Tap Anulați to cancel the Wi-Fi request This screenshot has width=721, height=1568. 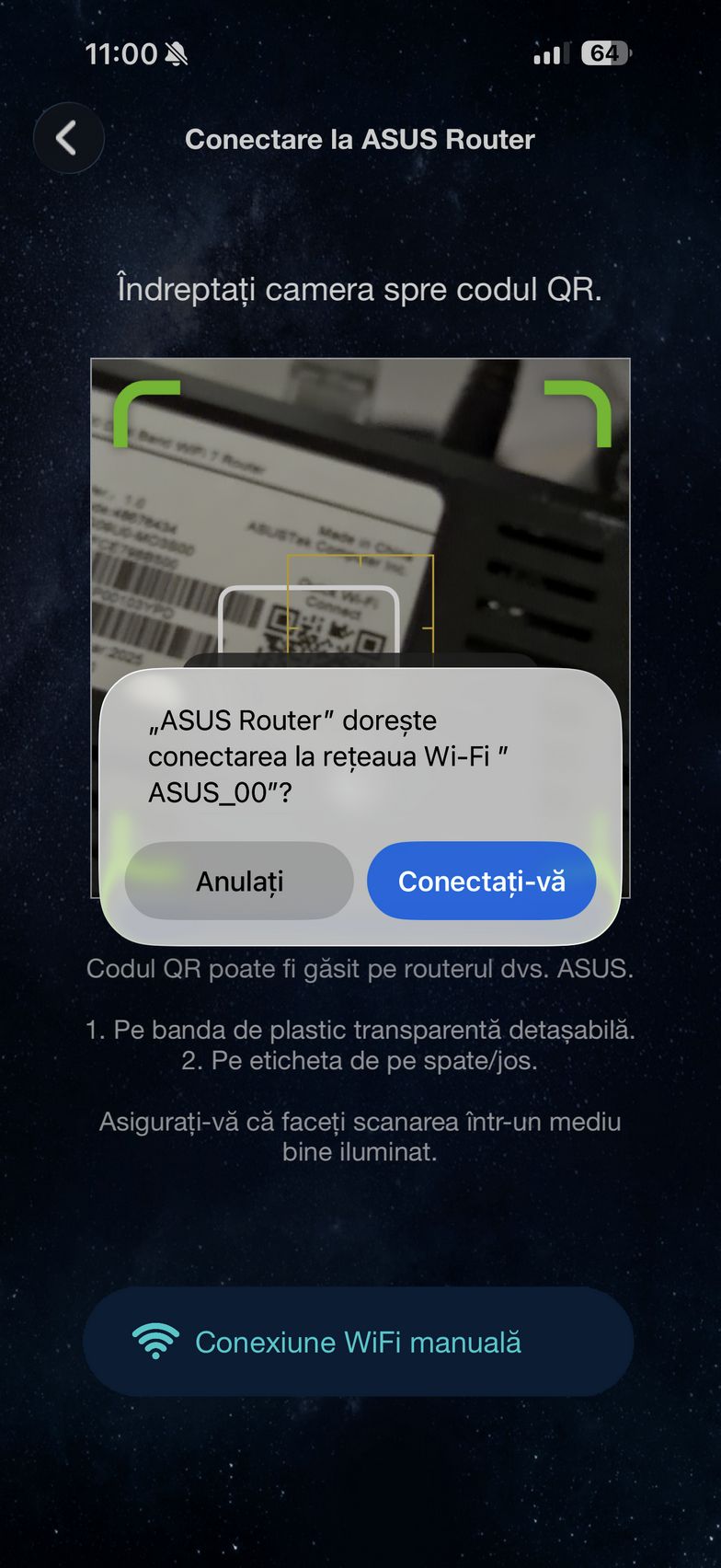tap(239, 881)
